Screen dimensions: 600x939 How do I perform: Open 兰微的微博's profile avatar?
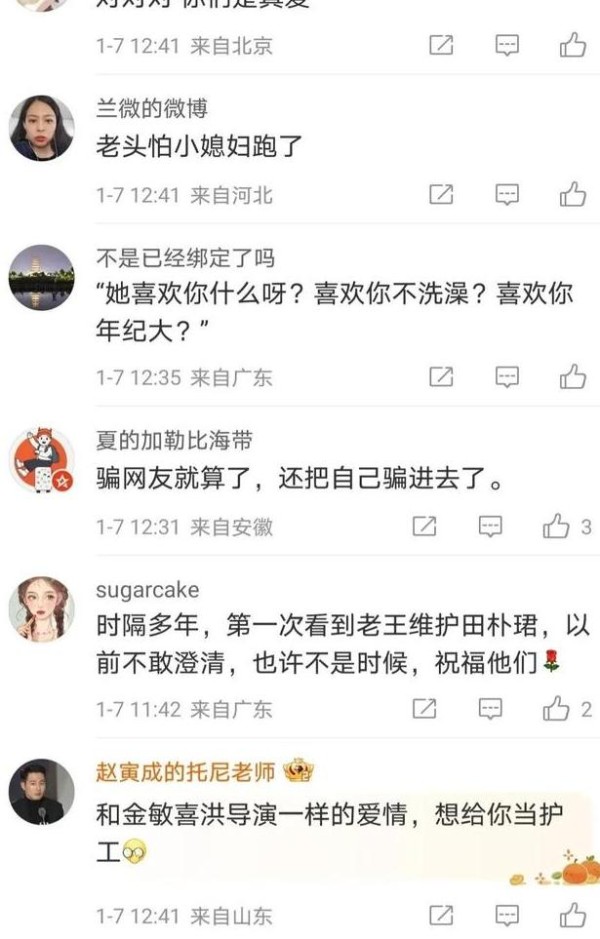coord(42,128)
